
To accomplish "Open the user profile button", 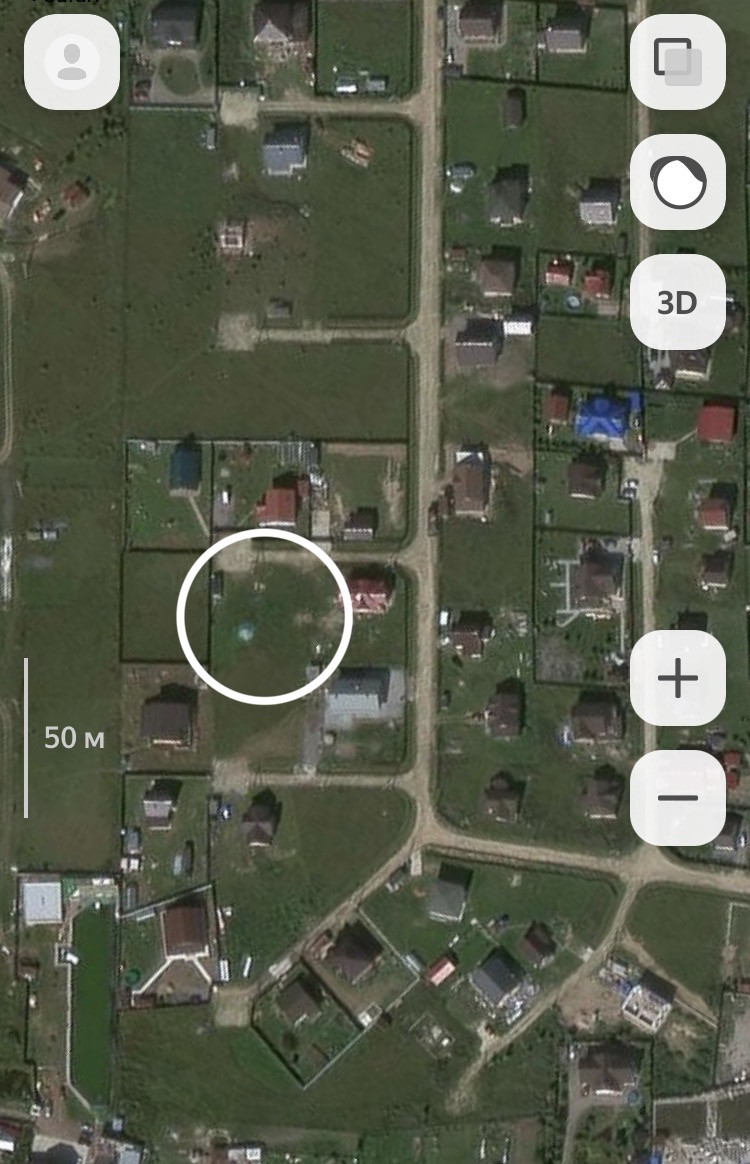I will [x=72, y=62].
